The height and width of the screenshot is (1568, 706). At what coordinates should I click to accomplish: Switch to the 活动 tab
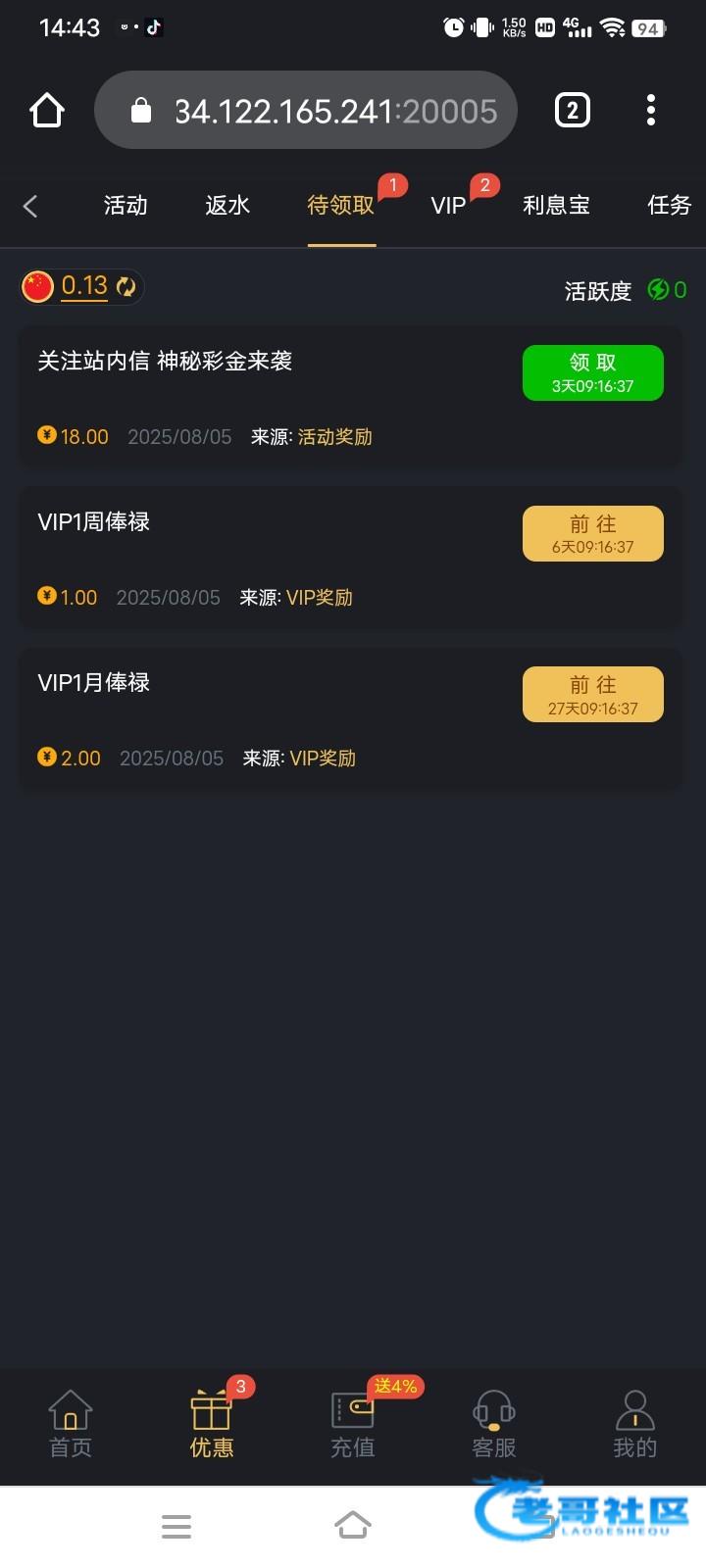[x=126, y=205]
